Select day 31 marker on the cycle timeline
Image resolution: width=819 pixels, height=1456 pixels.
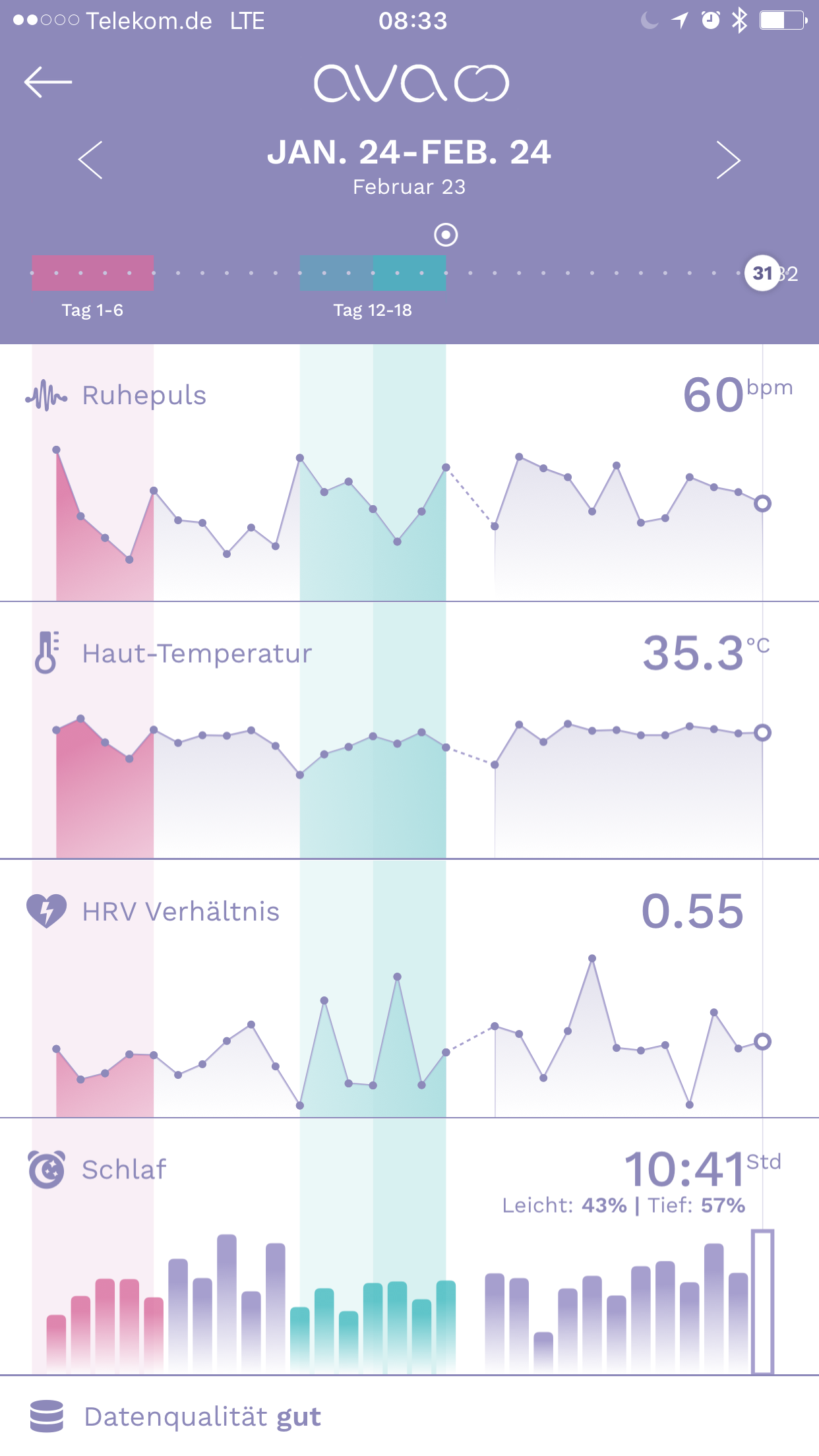click(762, 273)
